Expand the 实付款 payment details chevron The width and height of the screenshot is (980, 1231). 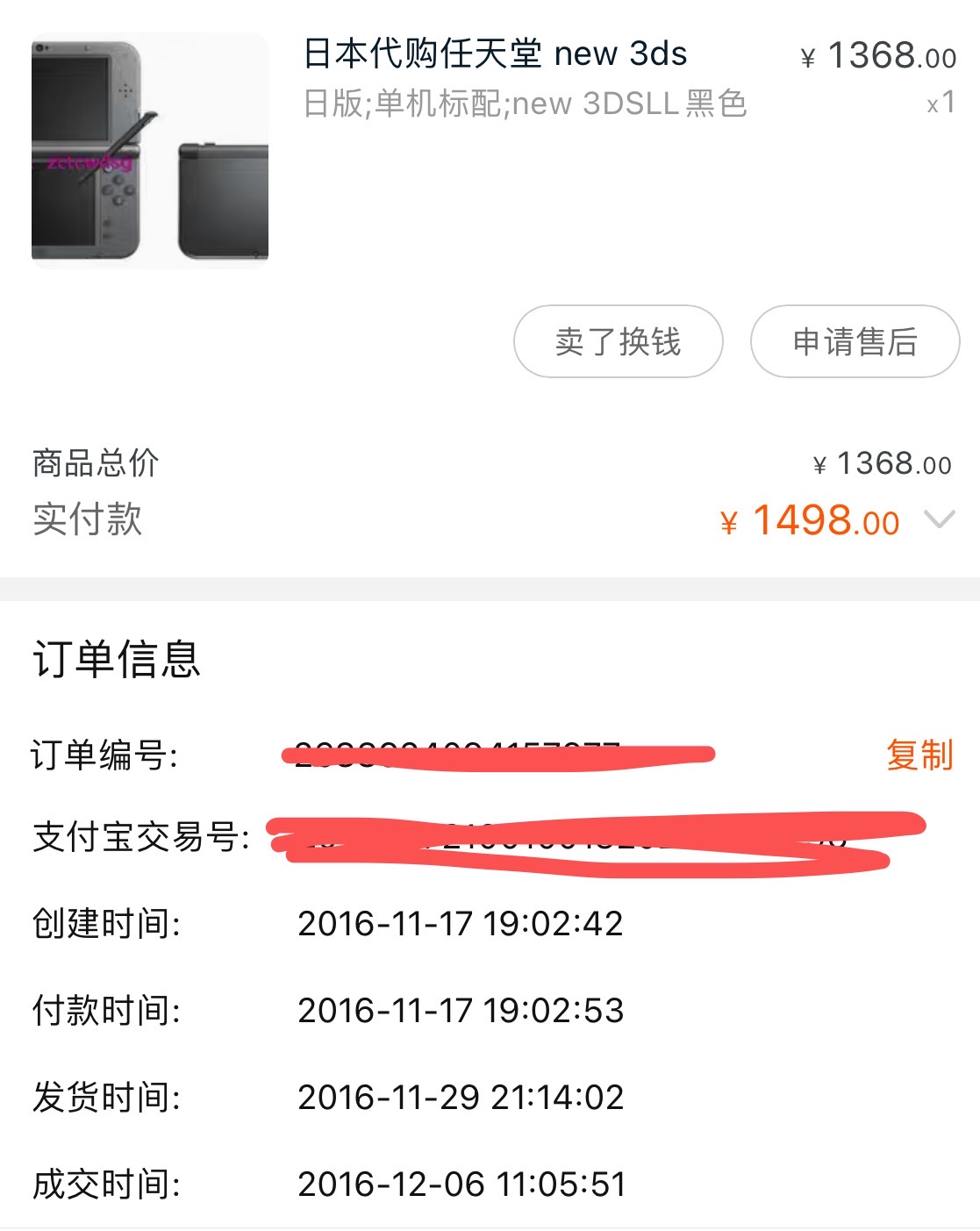point(940,520)
